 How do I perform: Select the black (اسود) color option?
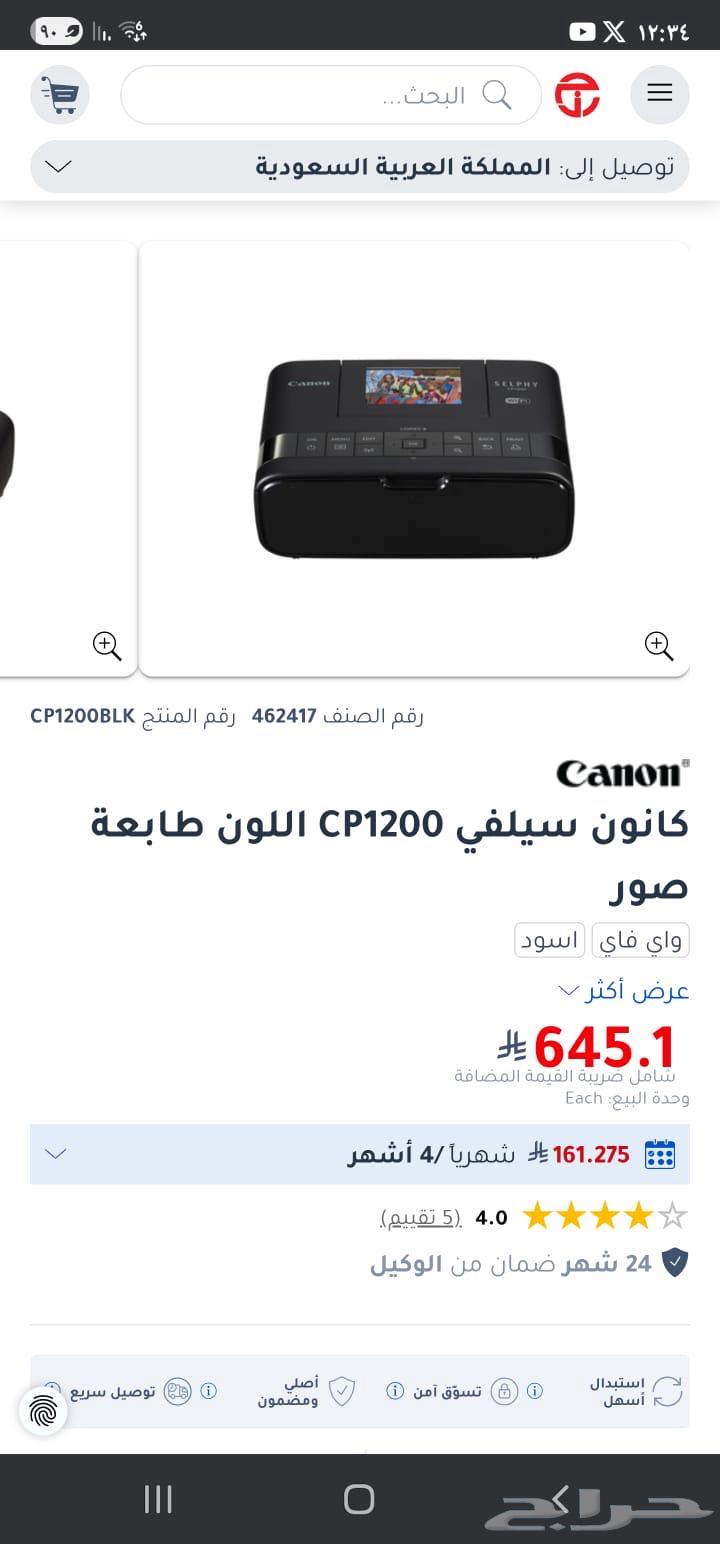[x=548, y=939]
